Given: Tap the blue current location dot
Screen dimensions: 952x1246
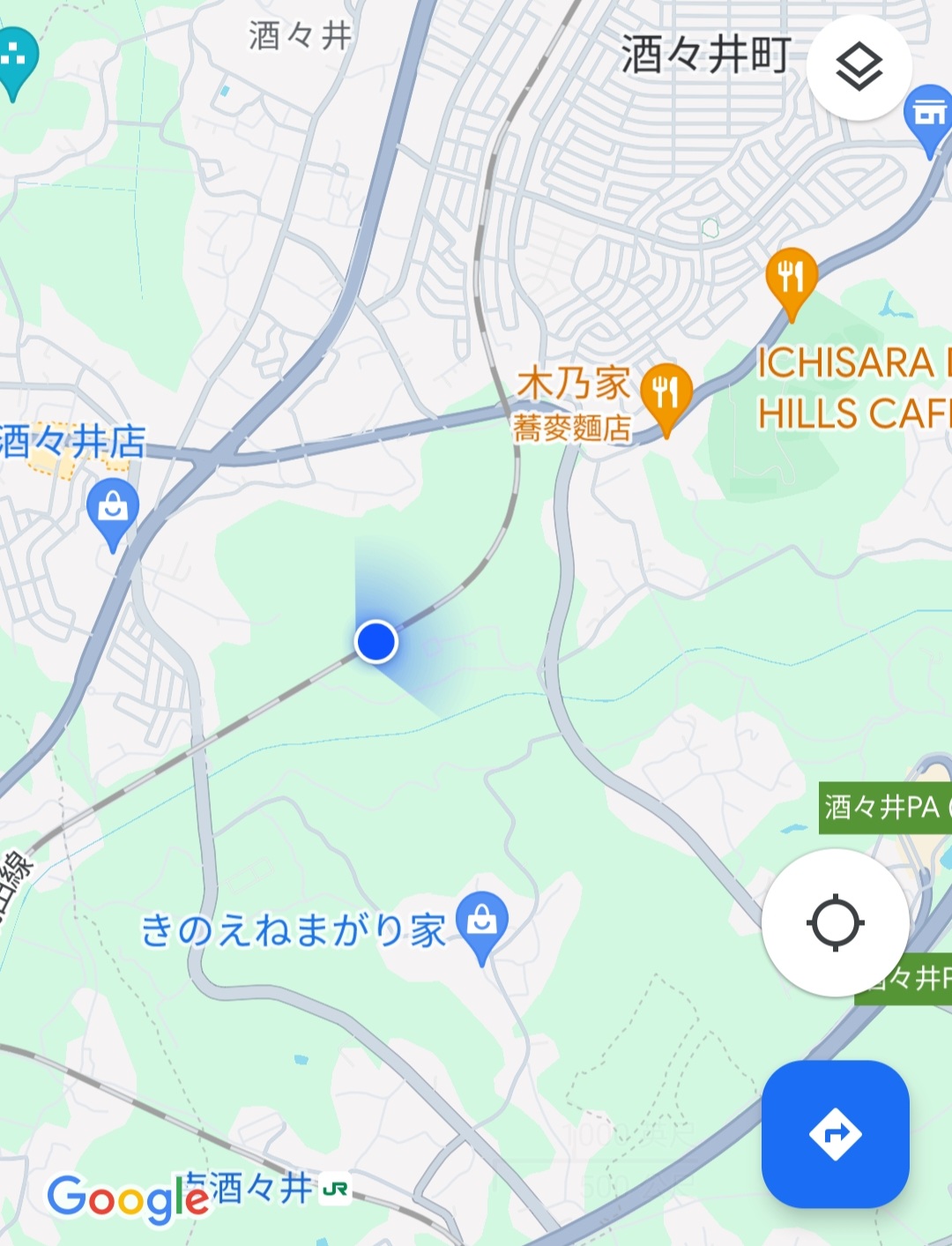Looking at the screenshot, I should [x=376, y=641].
